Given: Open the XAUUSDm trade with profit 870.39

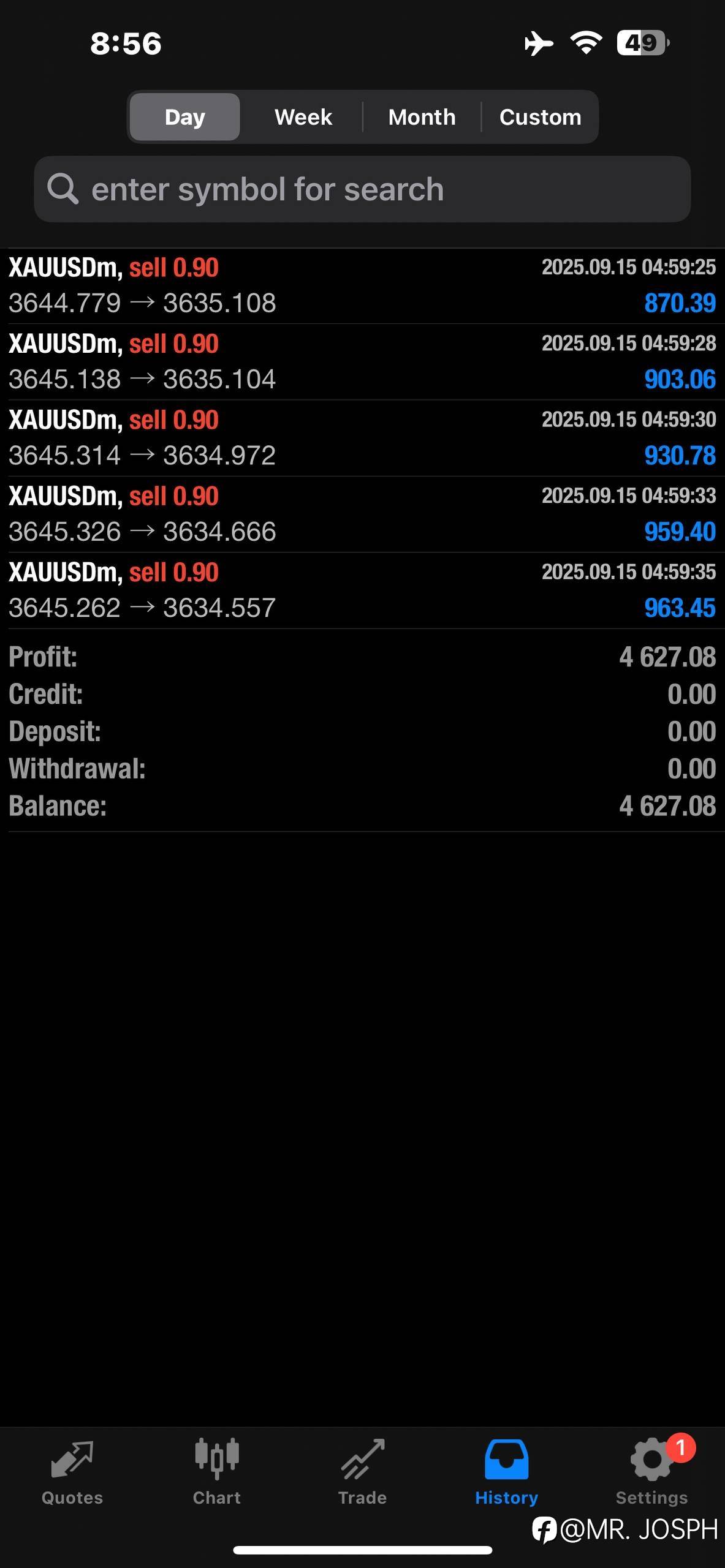Looking at the screenshot, I should pyautogui.click(x=362, y=286).
